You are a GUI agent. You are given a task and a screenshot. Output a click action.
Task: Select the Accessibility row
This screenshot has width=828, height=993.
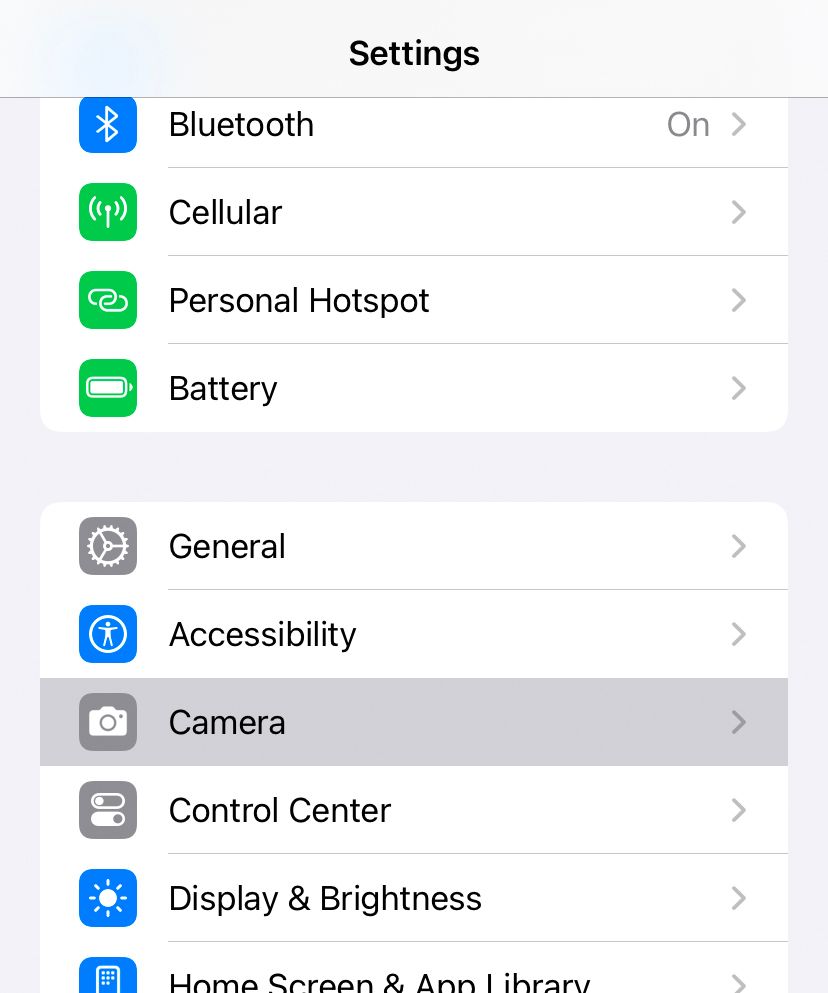point(413,634)
